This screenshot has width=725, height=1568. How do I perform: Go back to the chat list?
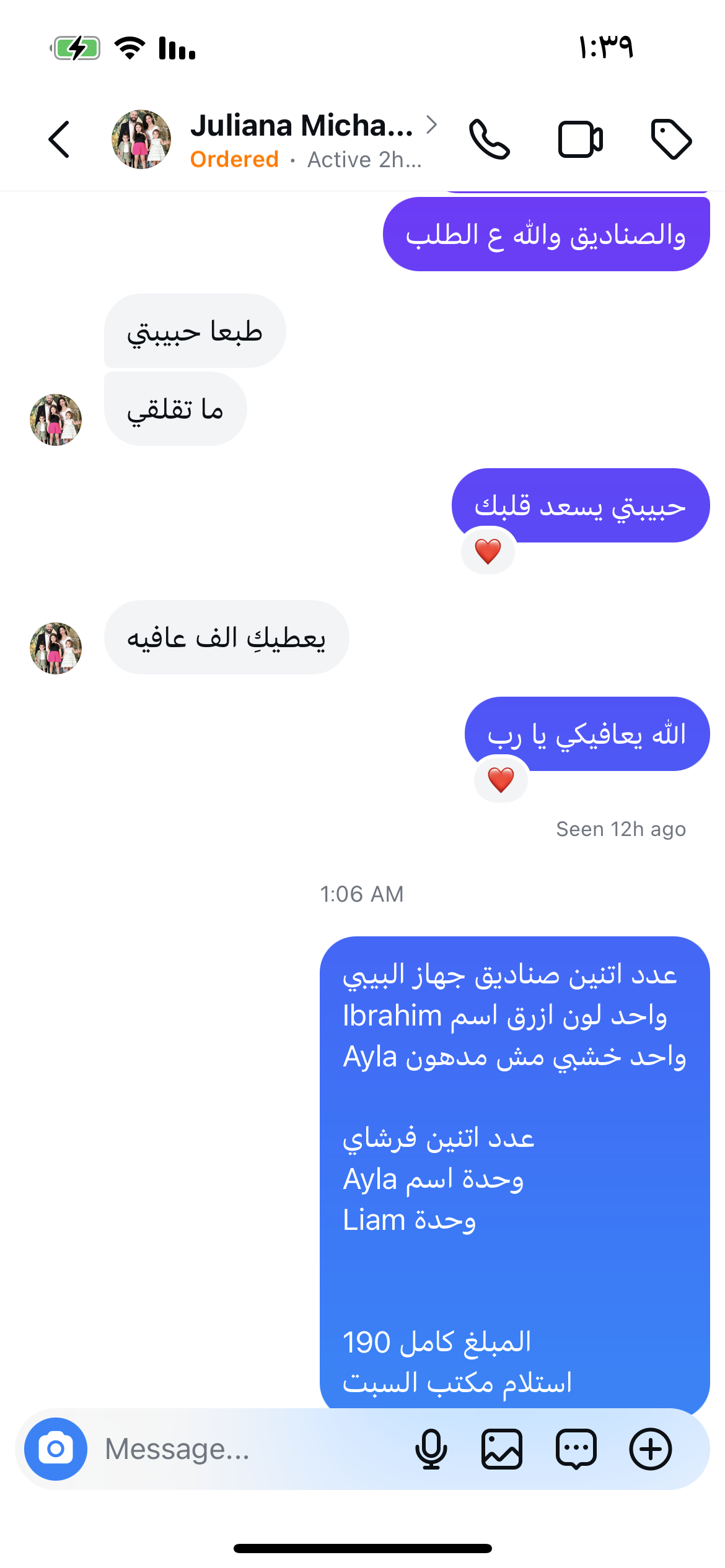(x=59, y=139)
